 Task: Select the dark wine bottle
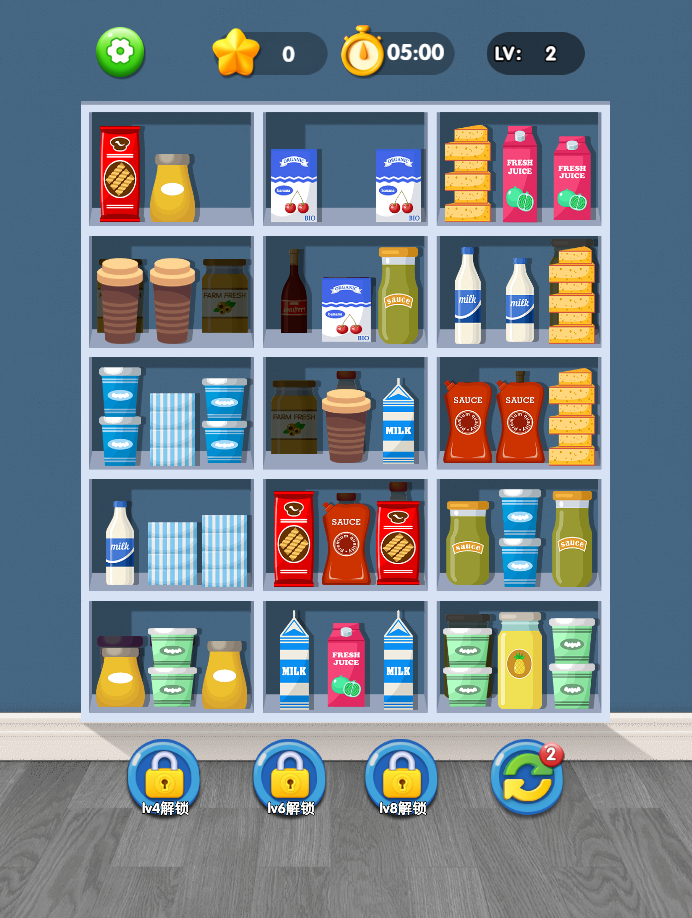click(x=294, y=292)
